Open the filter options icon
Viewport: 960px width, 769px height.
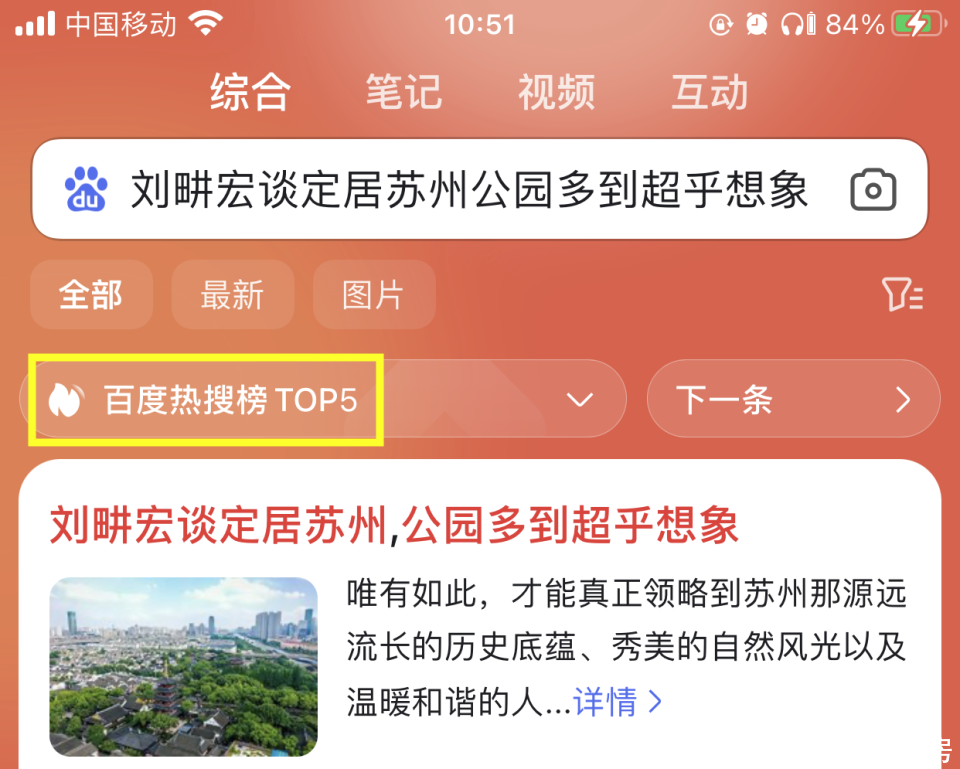pyautogui.click(x=902, y=295)
